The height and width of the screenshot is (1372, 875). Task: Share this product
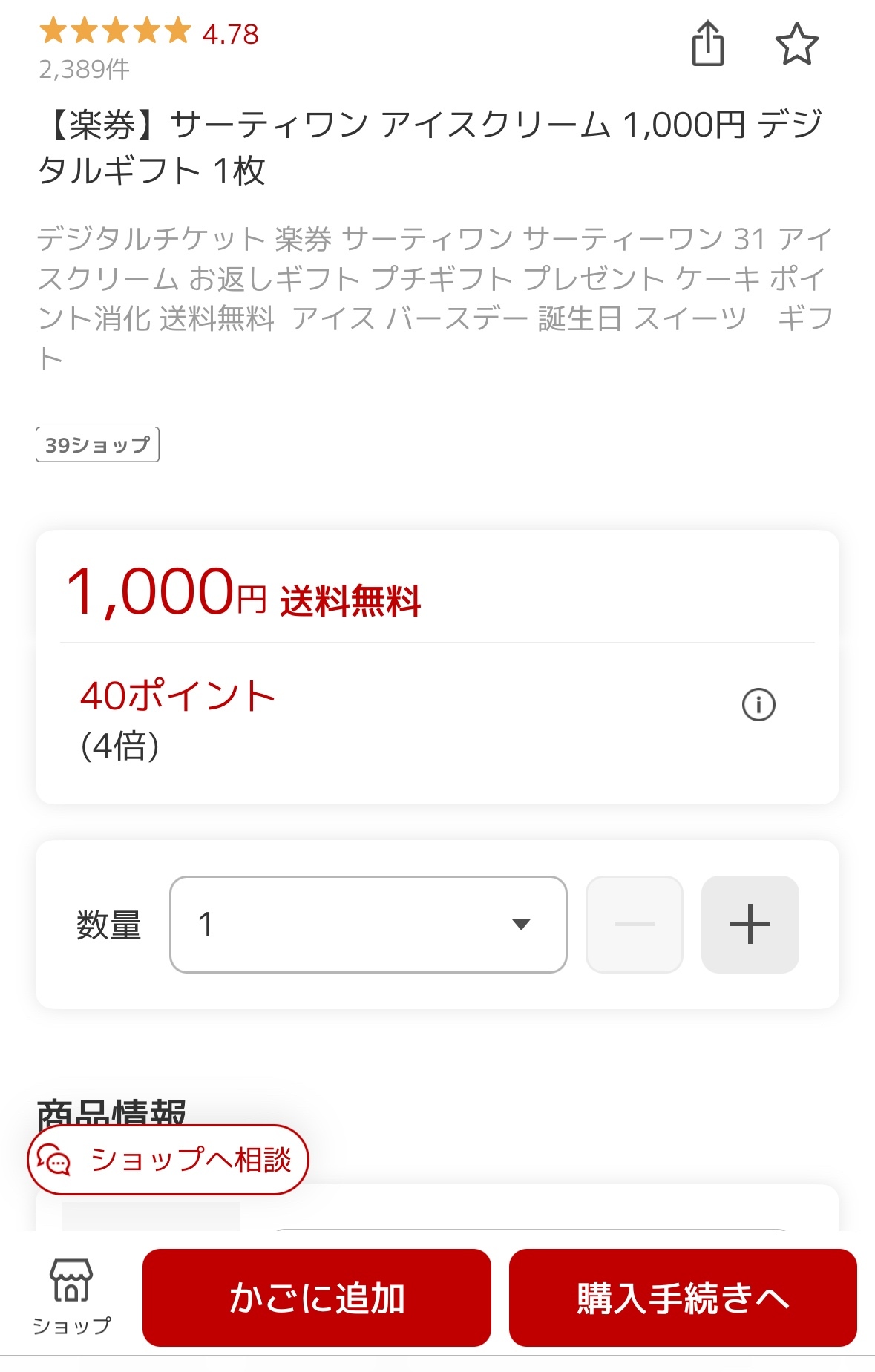[707, 44]
